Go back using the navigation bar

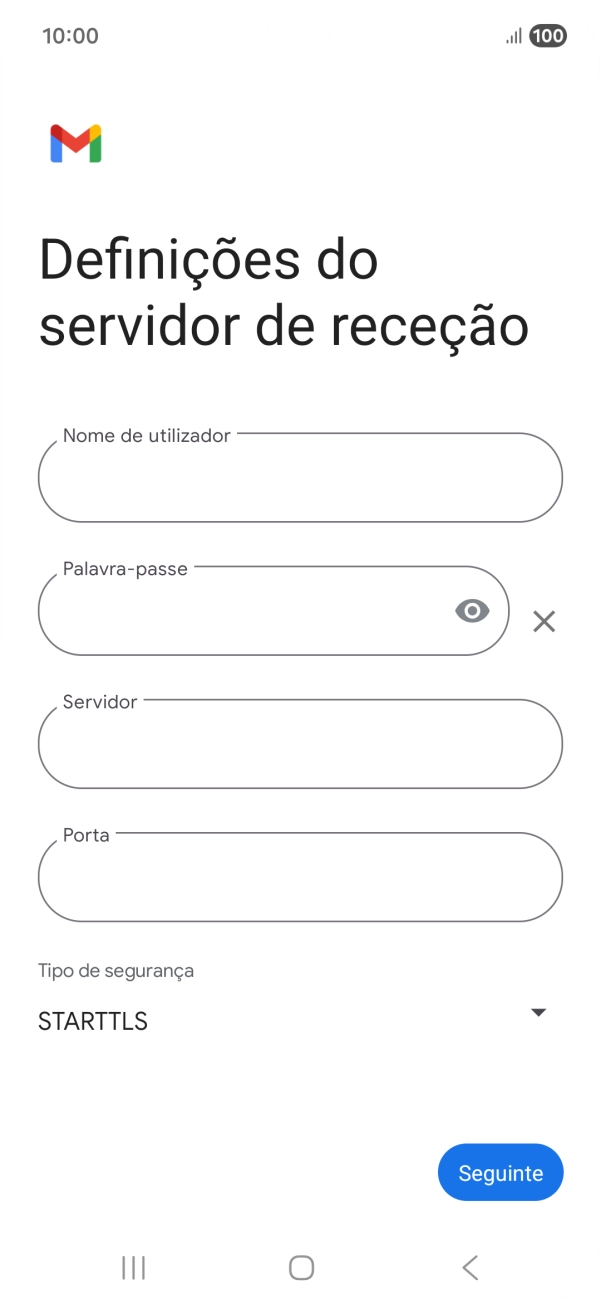point(469,1268)
